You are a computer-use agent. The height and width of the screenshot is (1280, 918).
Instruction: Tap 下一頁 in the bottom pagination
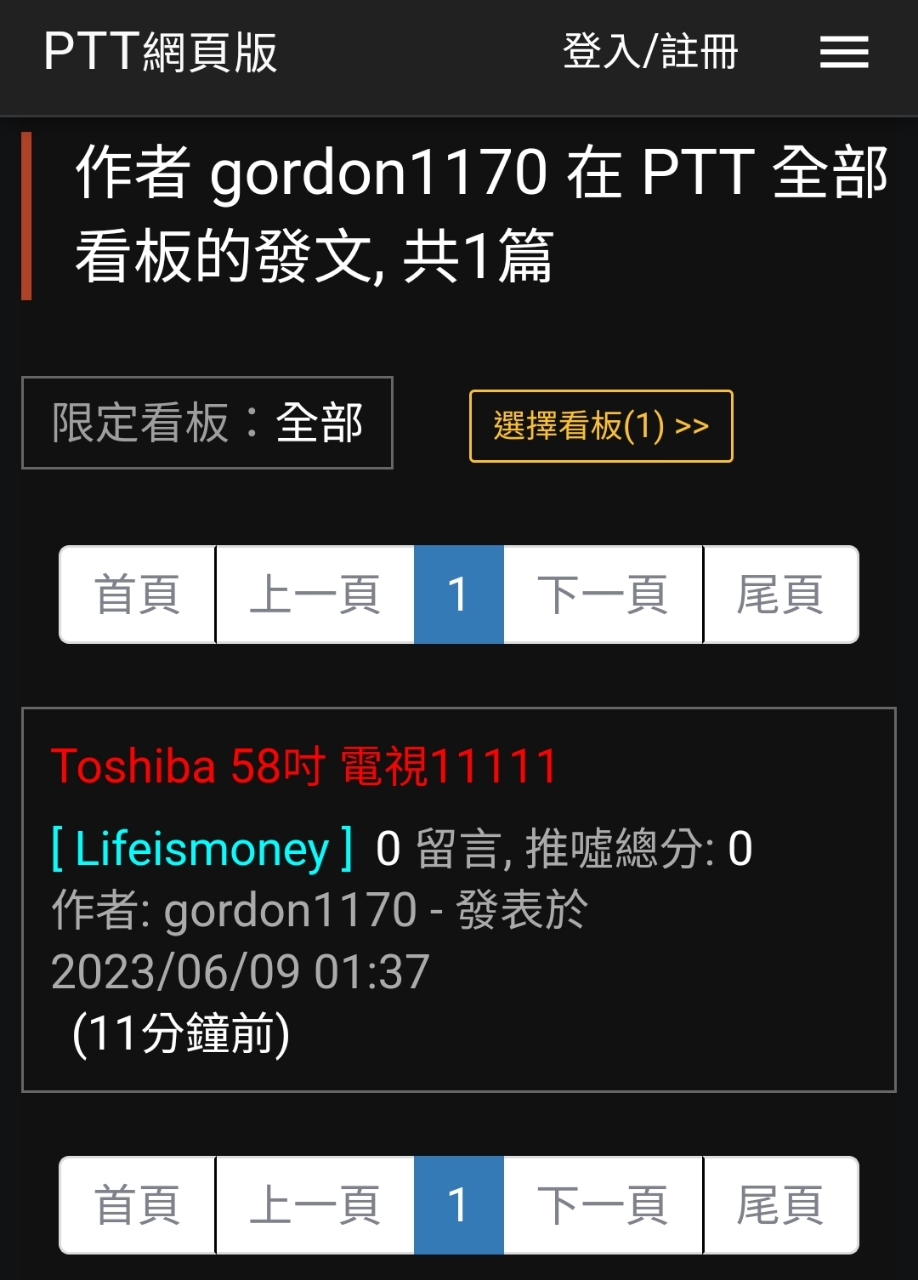(603, 1205)
